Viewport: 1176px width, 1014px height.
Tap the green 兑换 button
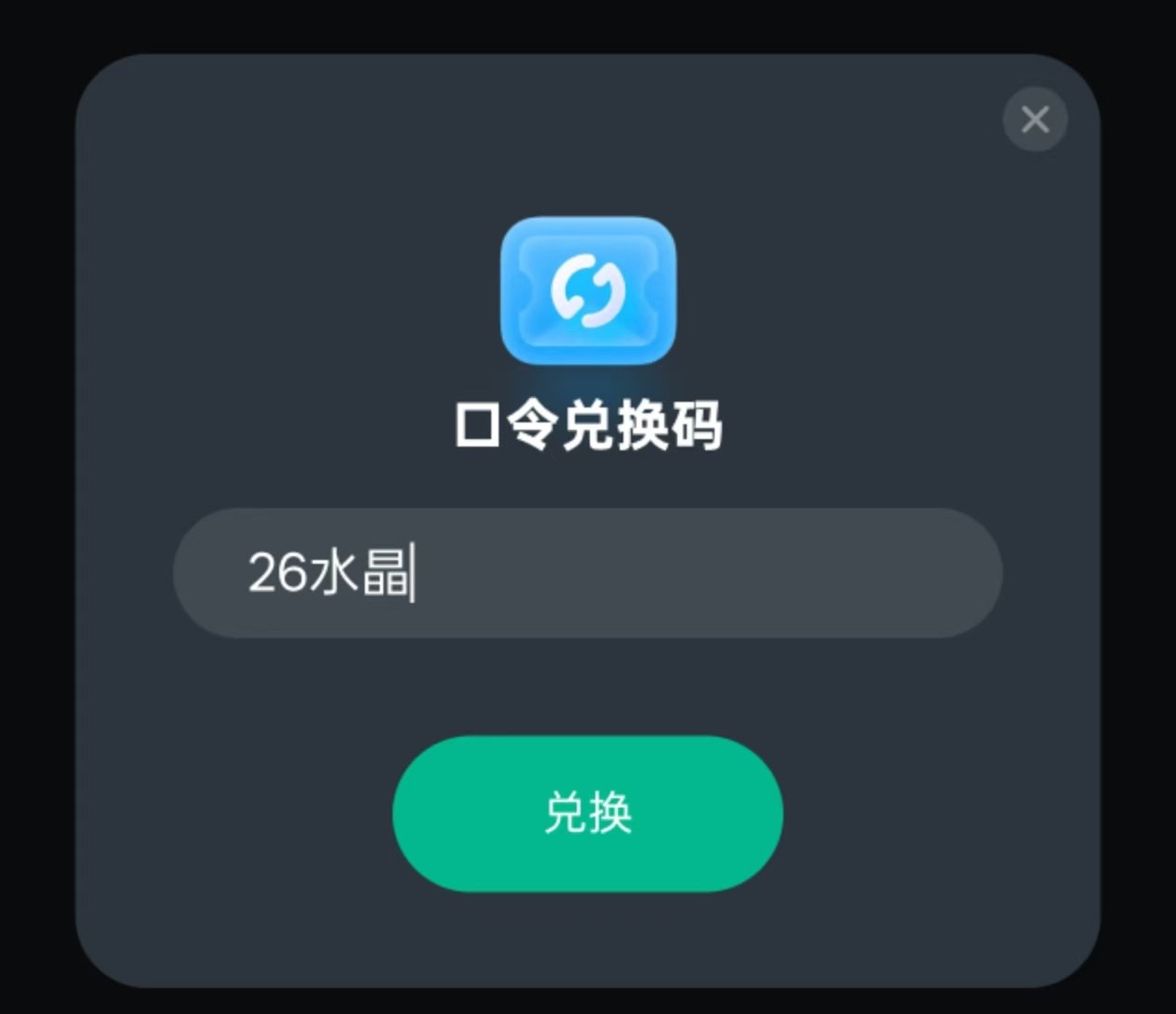pyautogui.click(x=587, y=814)
